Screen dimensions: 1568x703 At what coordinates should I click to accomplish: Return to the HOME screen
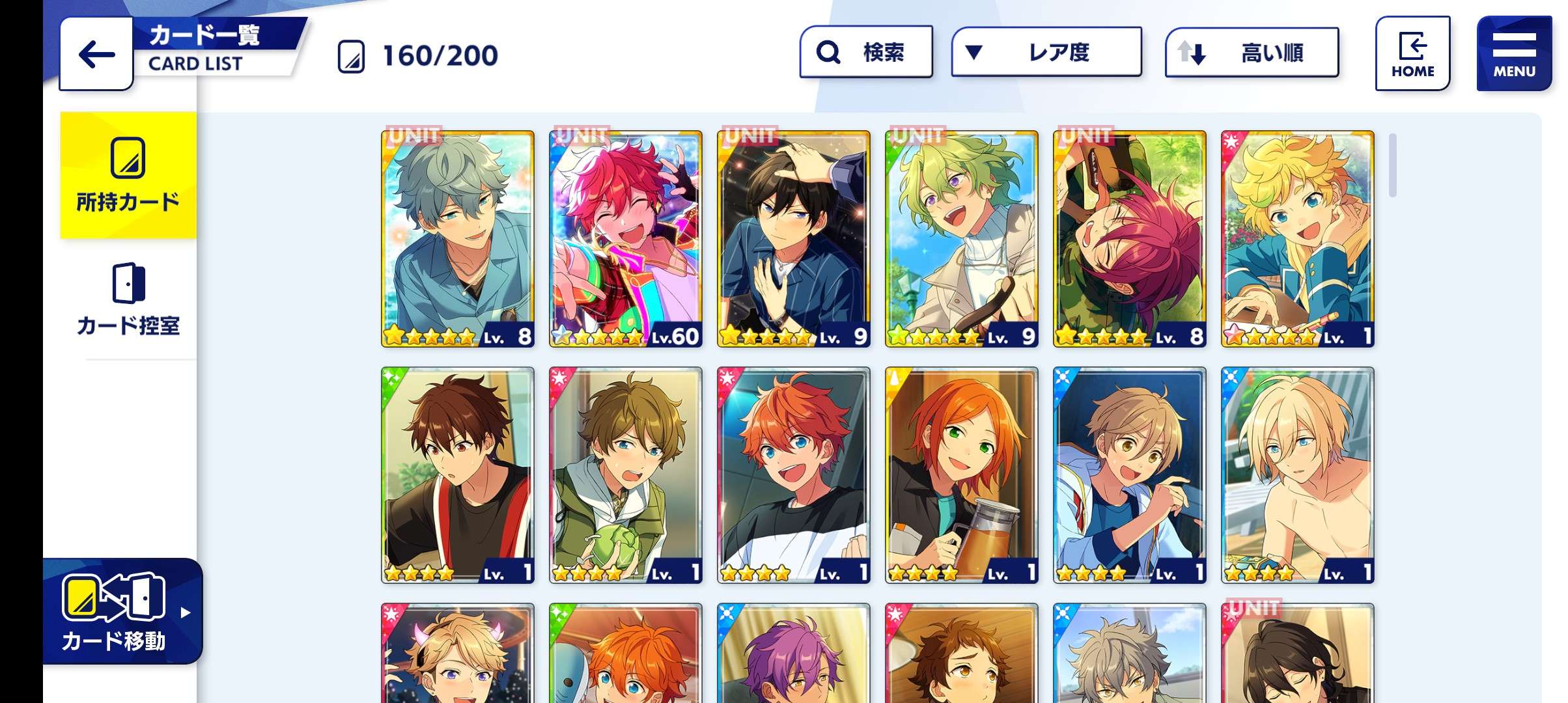pyautogui.click(x=1412, y=54)
